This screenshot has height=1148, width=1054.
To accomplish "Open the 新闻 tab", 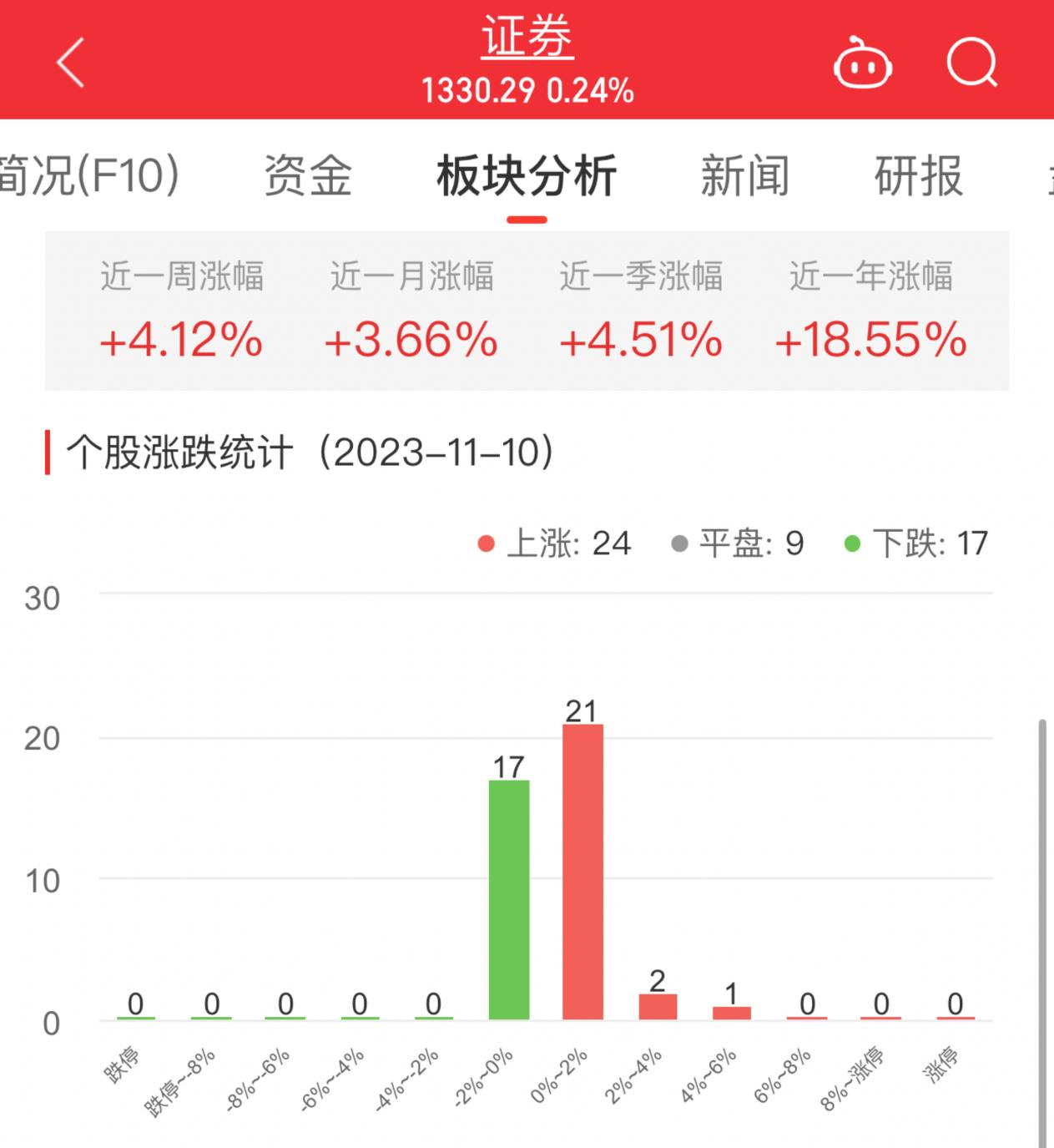I will coord(744,176).
